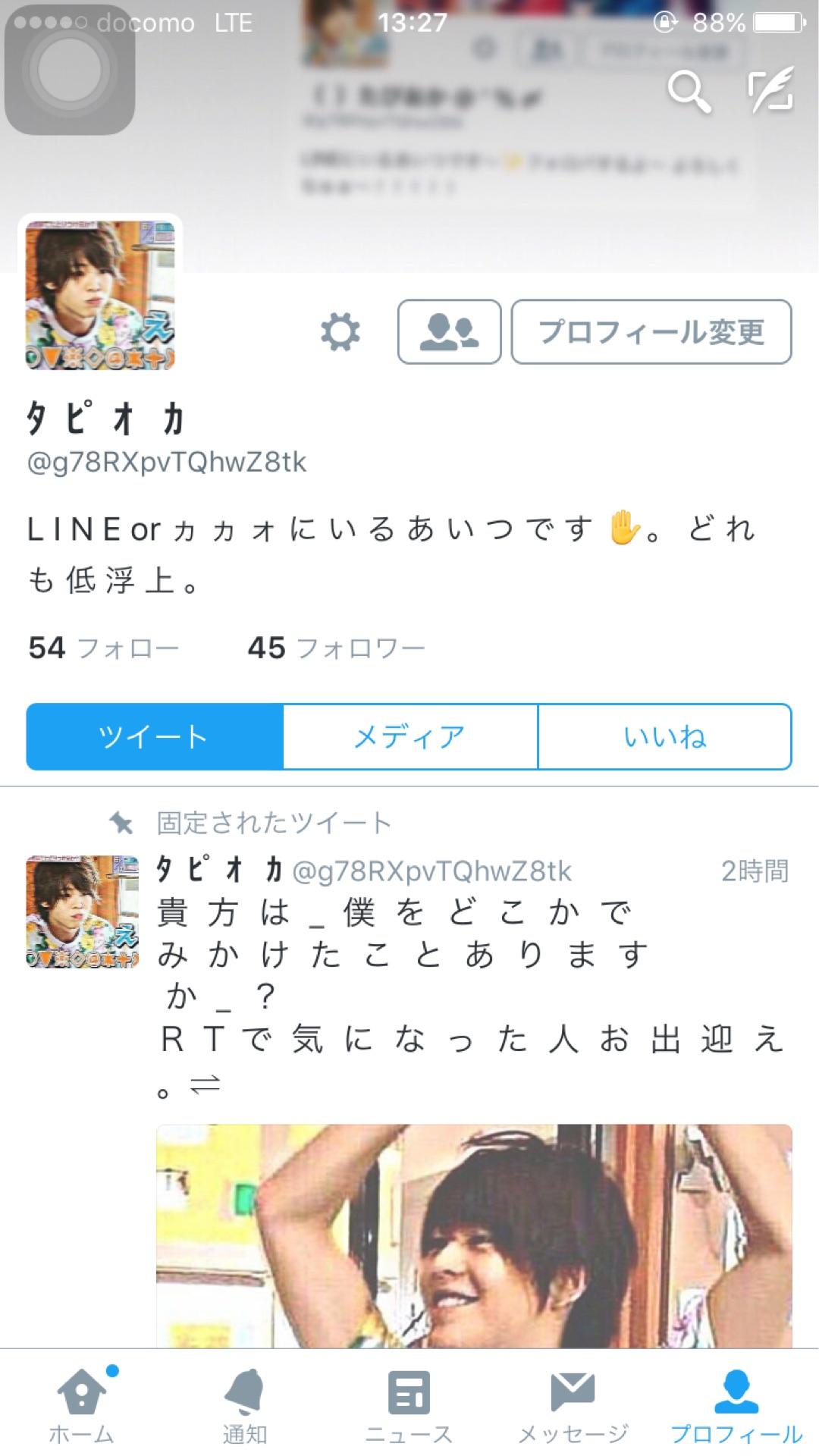Tap the AssistiveTouch floating button
819x1456 pixels.
tap(70, 70)
